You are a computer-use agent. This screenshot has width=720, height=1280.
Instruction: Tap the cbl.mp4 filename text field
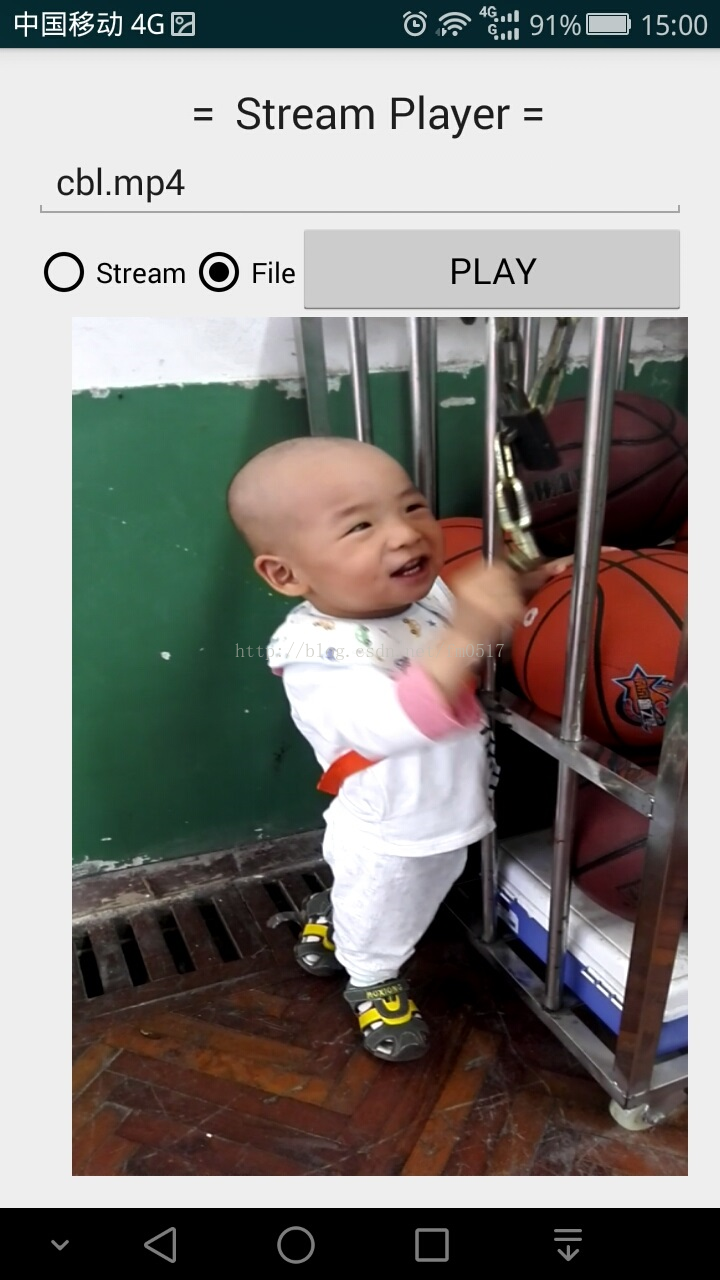[360, 184]
